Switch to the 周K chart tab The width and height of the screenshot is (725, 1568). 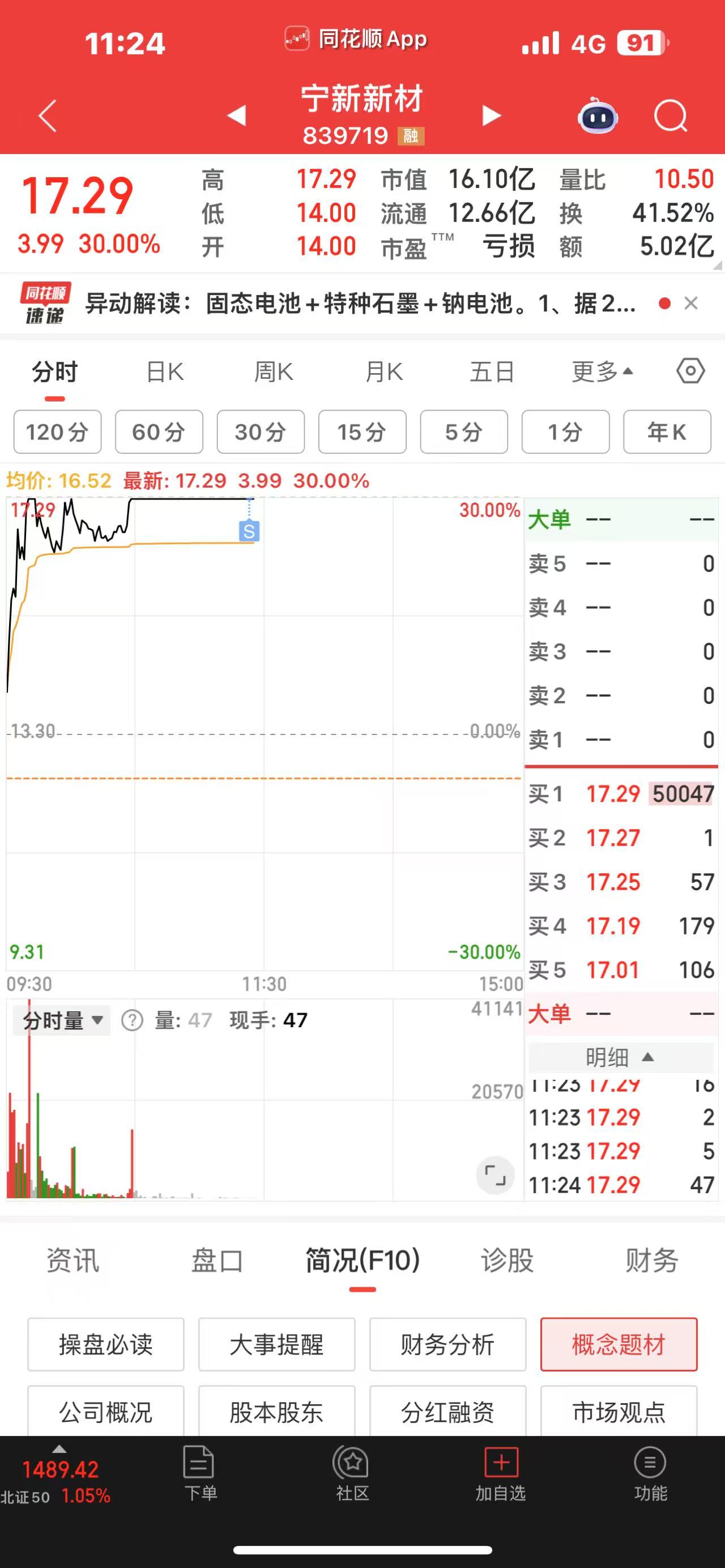[x=274, y=372]
